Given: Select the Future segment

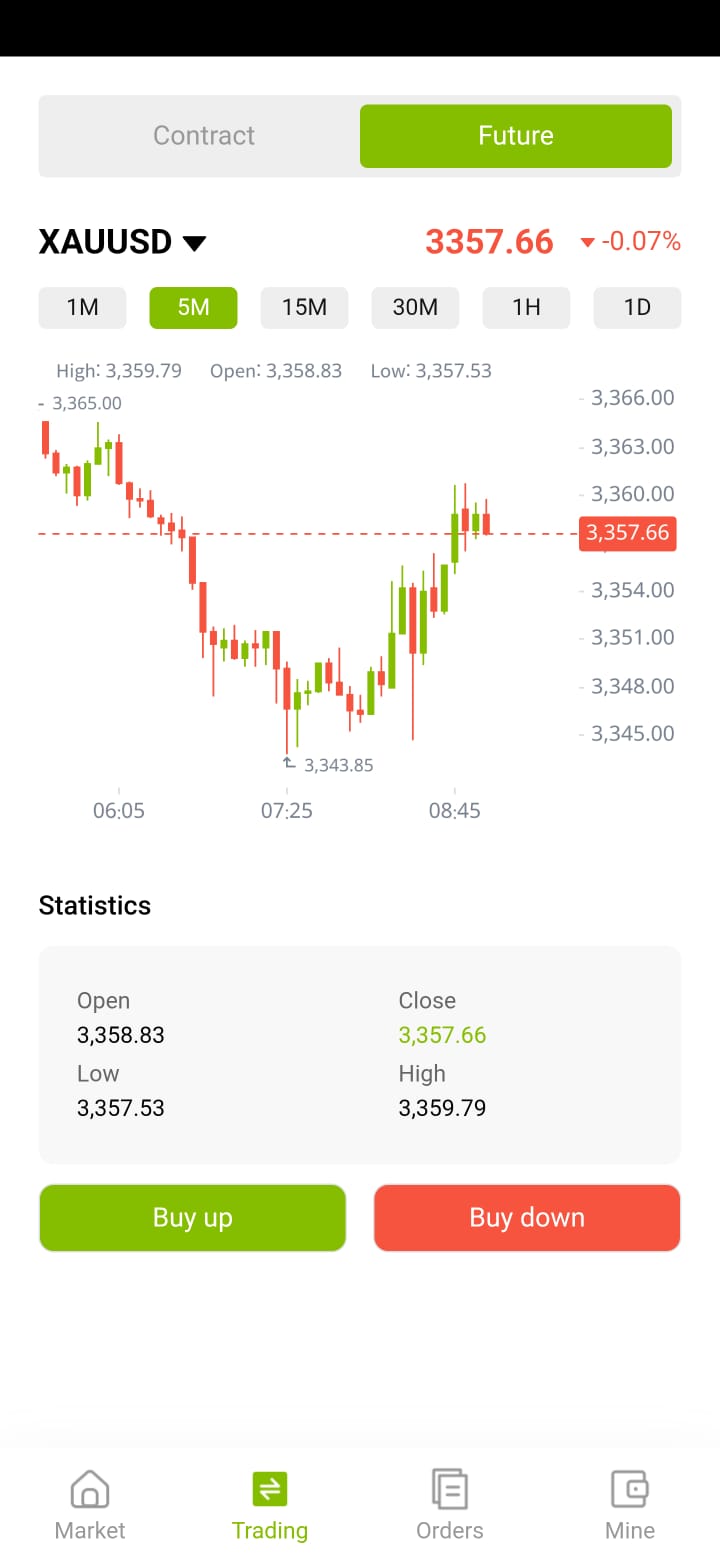Looking at the screenshot, I should pos(516,136).
